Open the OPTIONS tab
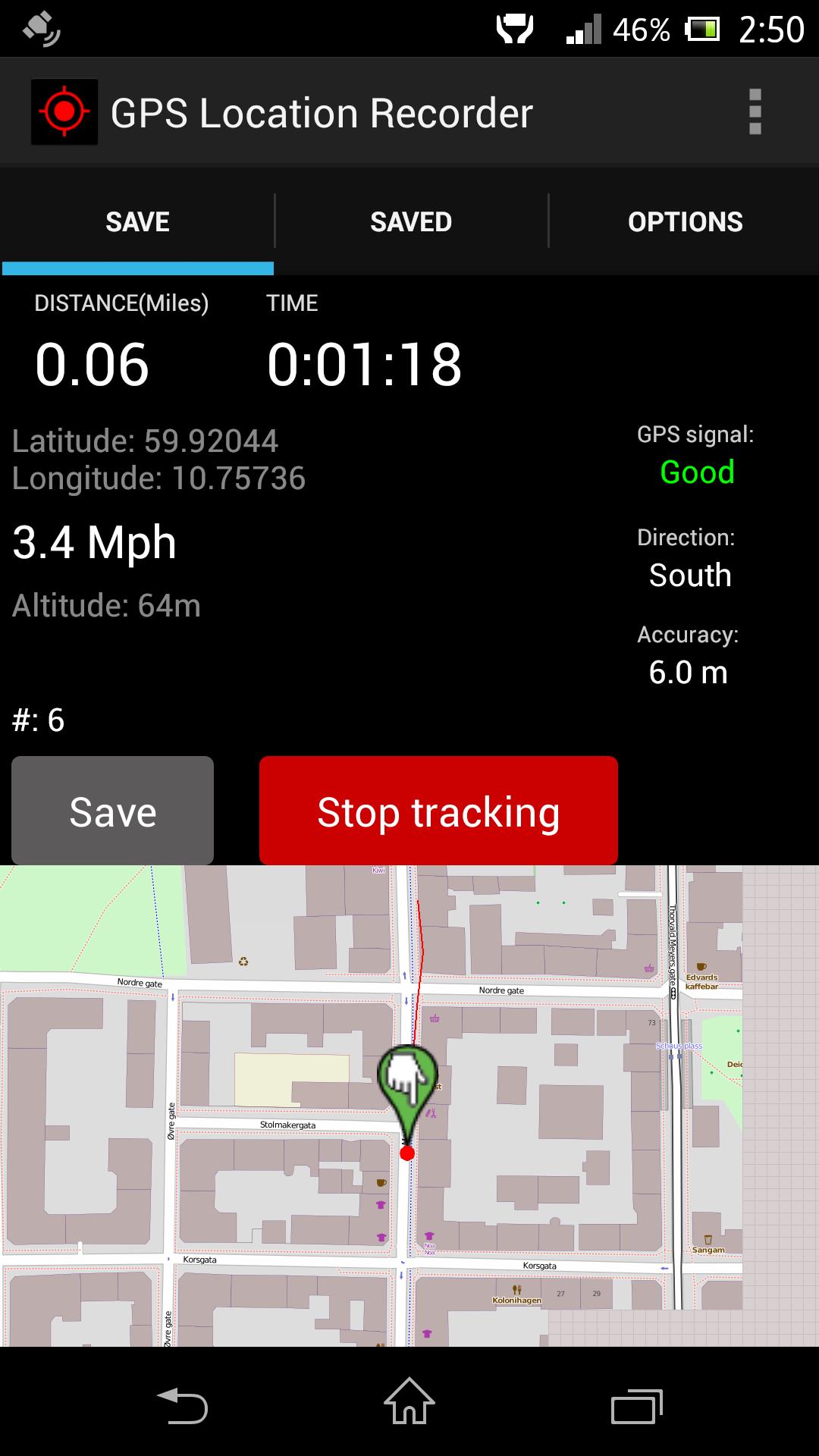The height and width of the screenshot is (1456, 819). coord(685,221)
